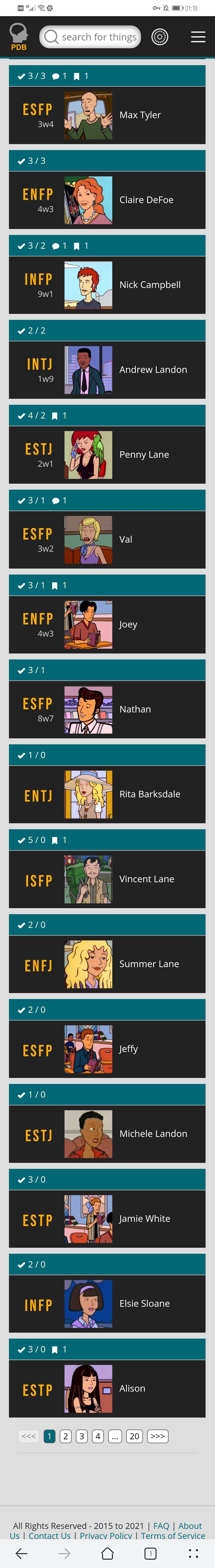
Task: Open the browser tabs counter
Action: tap(150, 1553)
